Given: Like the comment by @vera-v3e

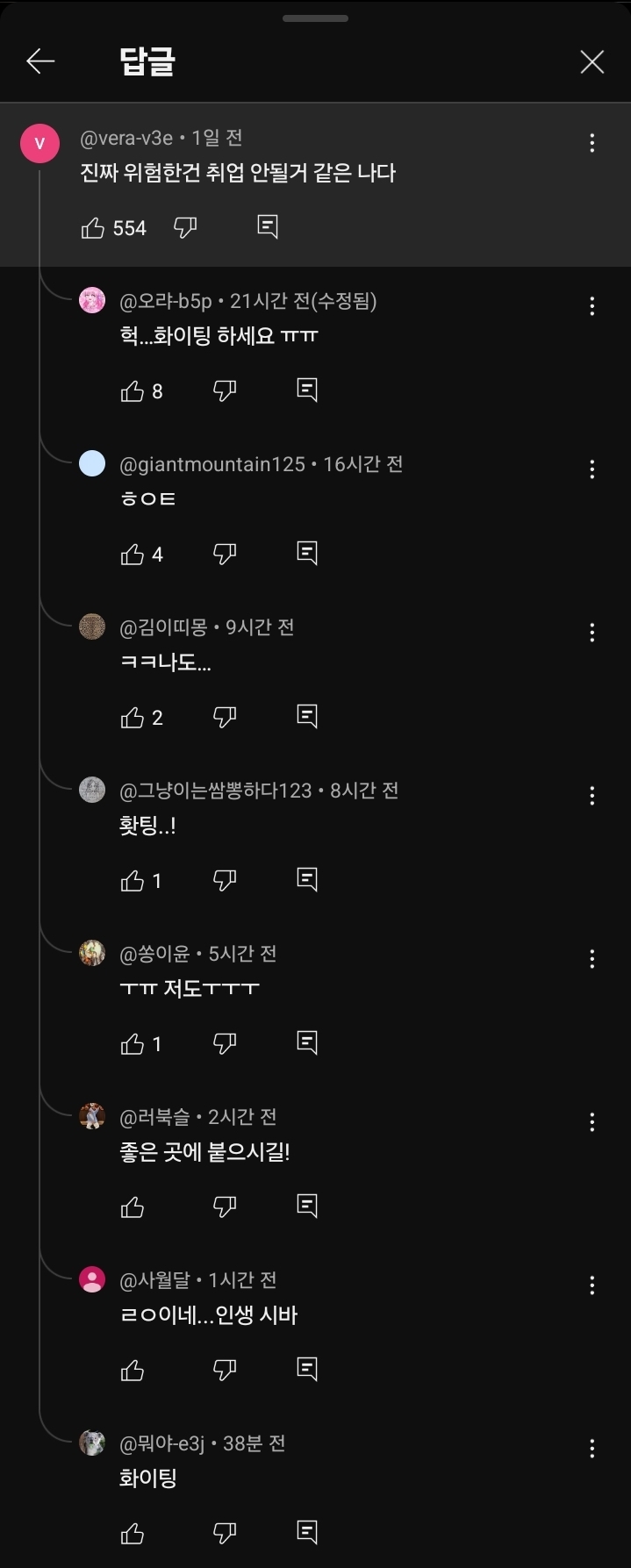Looking at the screenshot, I should click(x=93, y=228).
